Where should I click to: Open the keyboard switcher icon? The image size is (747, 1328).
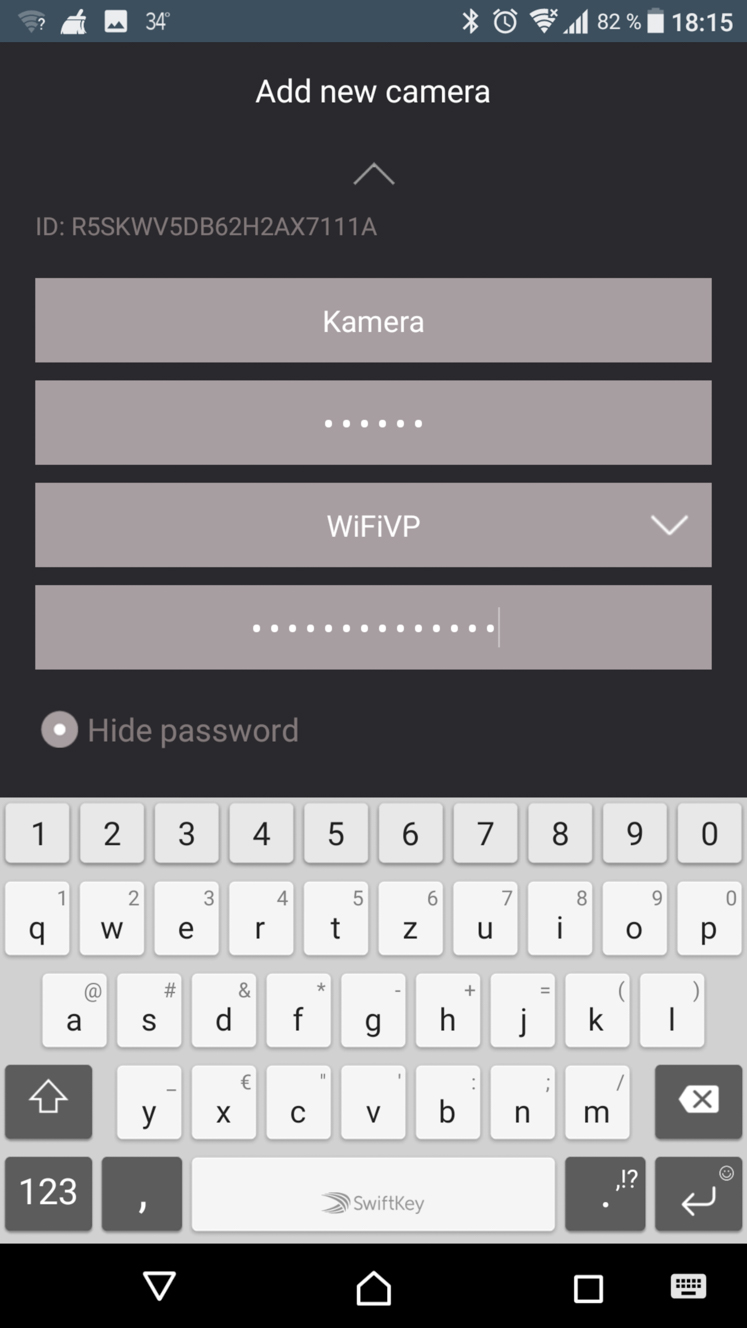tap(688, 1287)
